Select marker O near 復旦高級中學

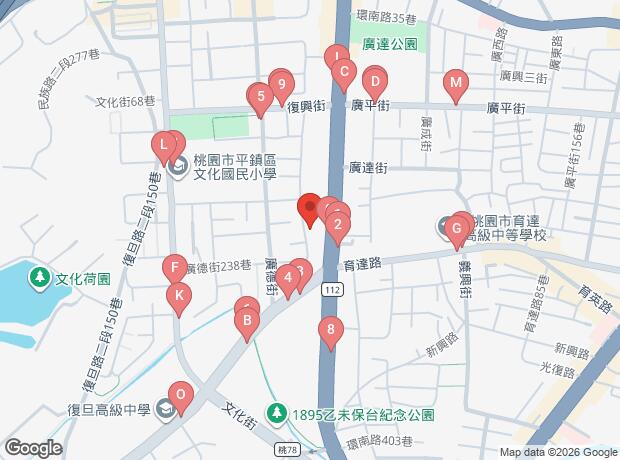coord(180,395)
